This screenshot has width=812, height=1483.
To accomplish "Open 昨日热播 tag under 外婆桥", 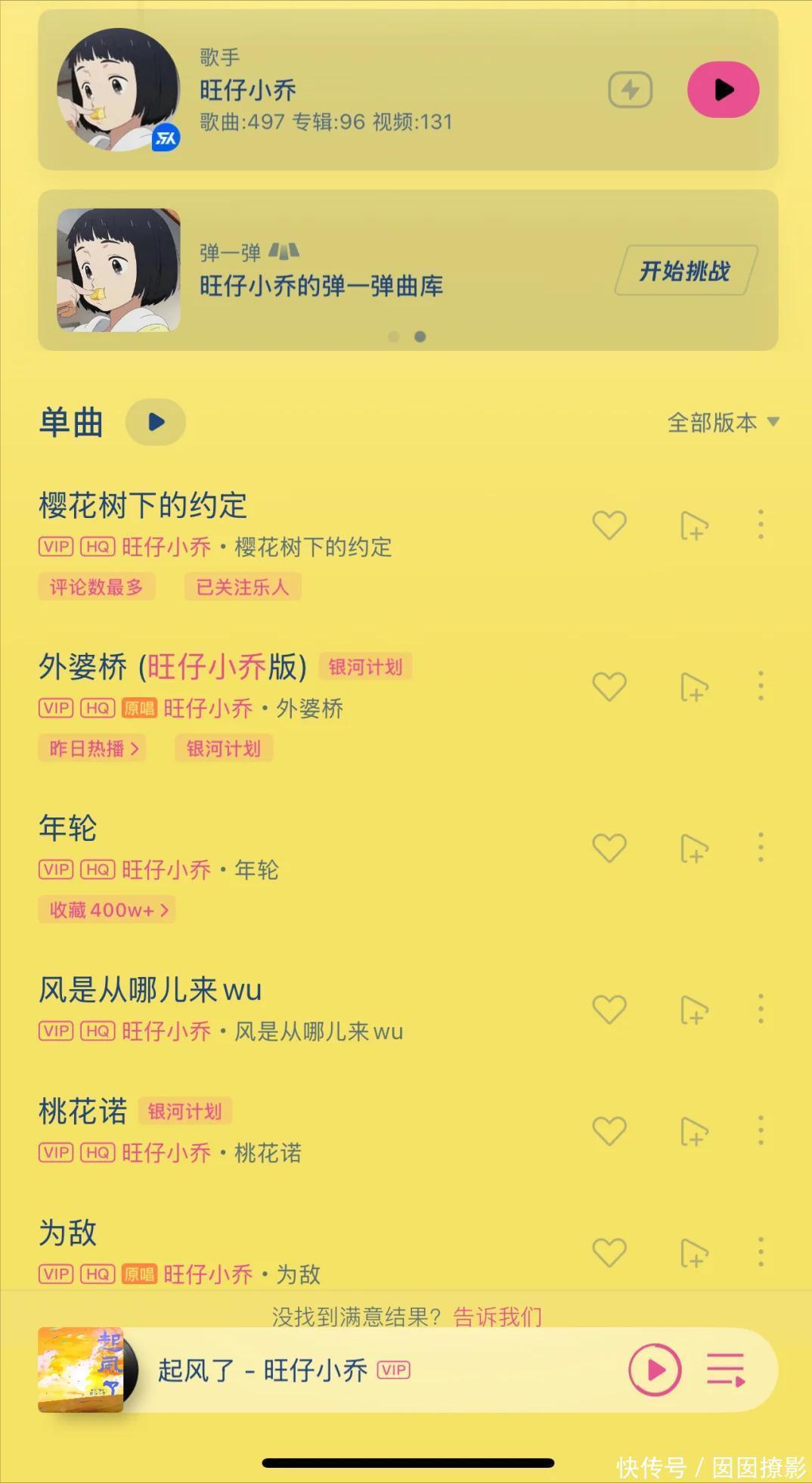I will tap(93, 749).
